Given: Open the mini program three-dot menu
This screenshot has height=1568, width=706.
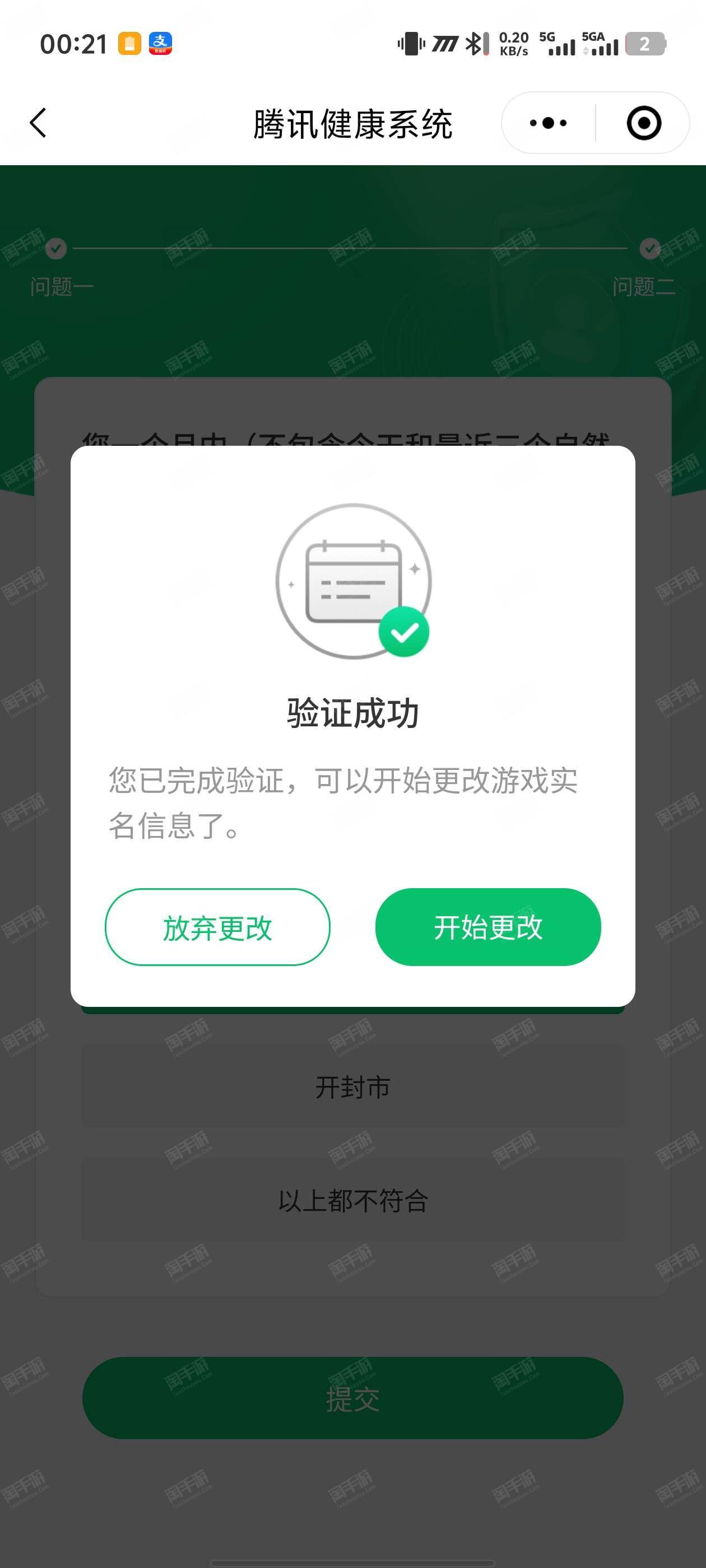Looking at the screenshot, I should click(x=547, y=123).
